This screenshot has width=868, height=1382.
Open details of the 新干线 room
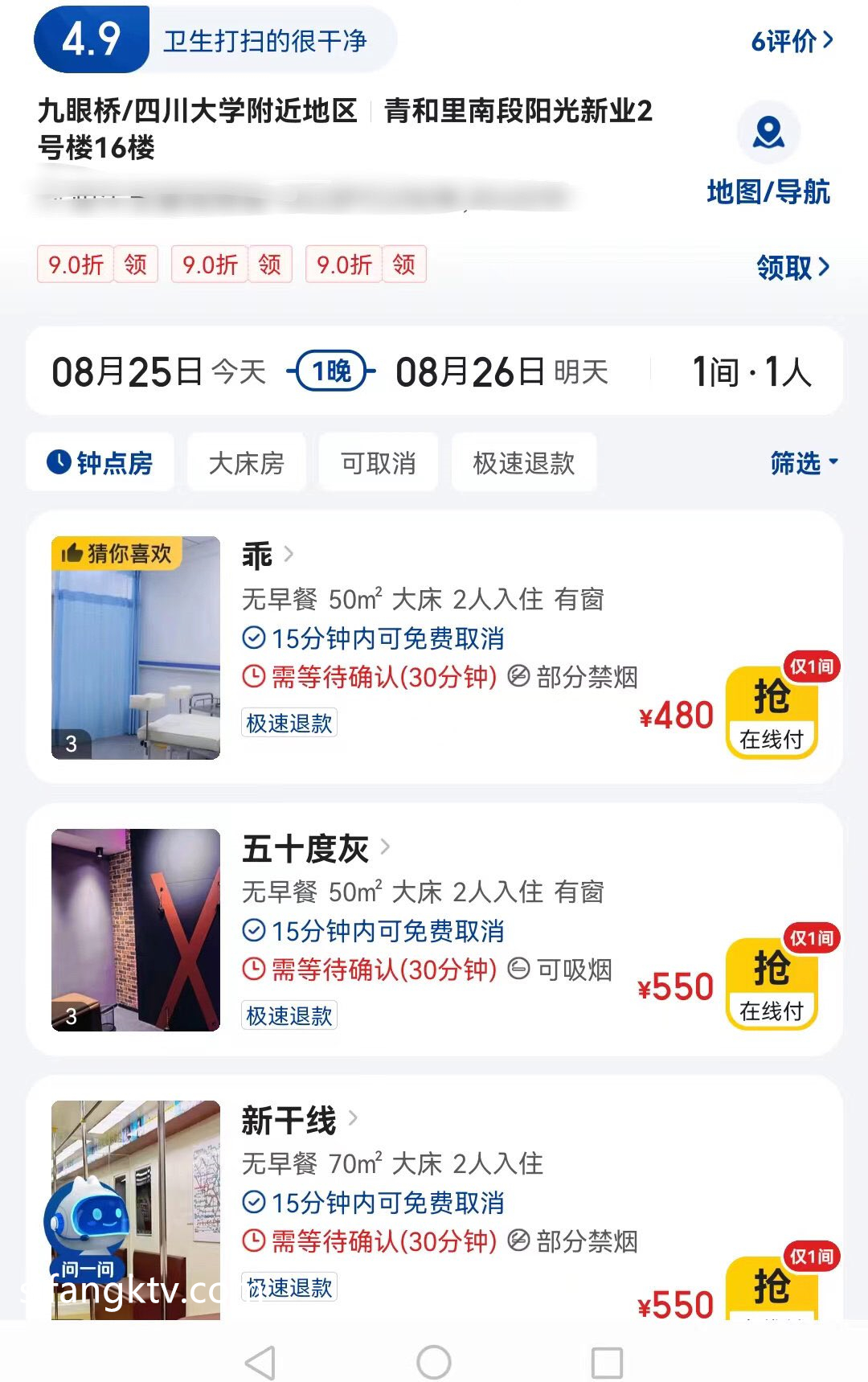click(x=299, y=1120)
